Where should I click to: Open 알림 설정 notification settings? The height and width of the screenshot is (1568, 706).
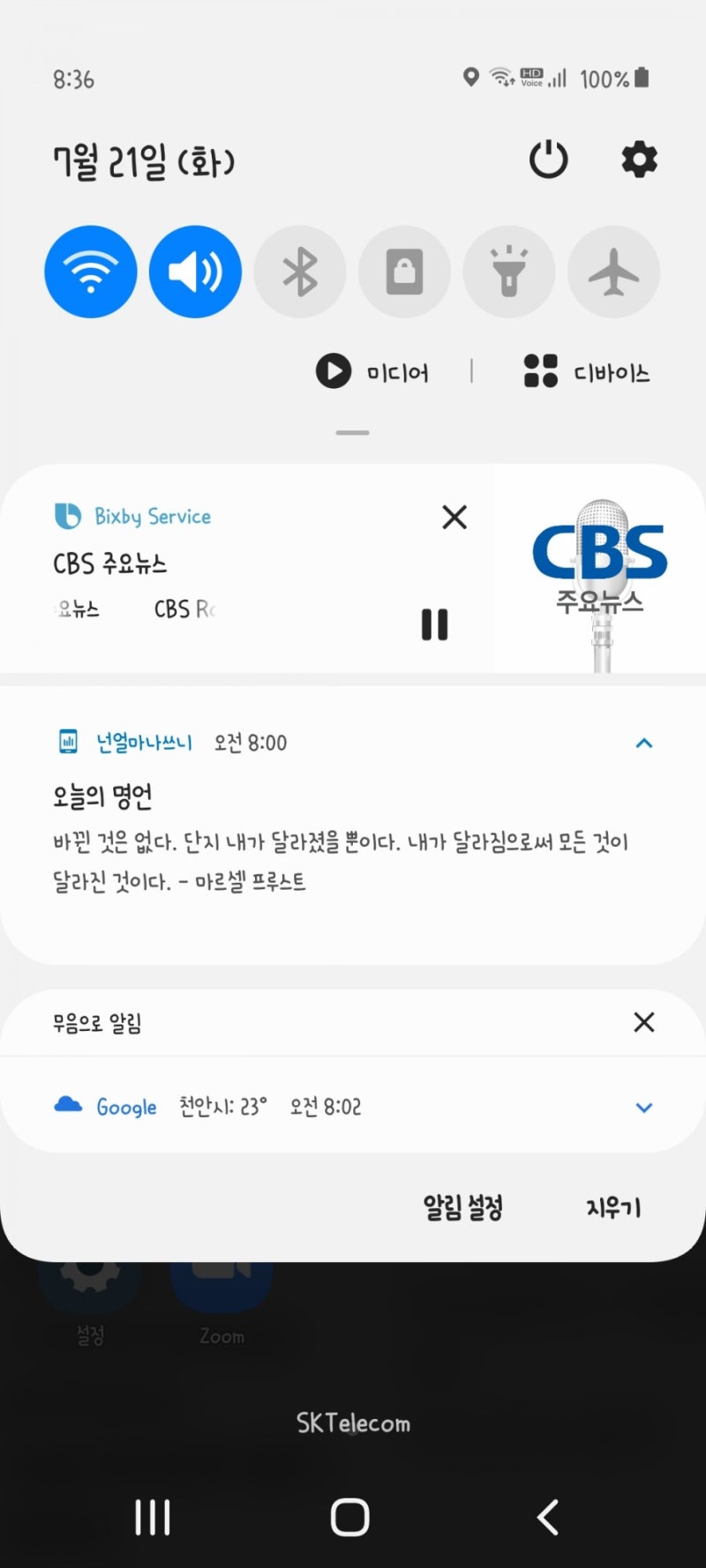(462, 1207)
